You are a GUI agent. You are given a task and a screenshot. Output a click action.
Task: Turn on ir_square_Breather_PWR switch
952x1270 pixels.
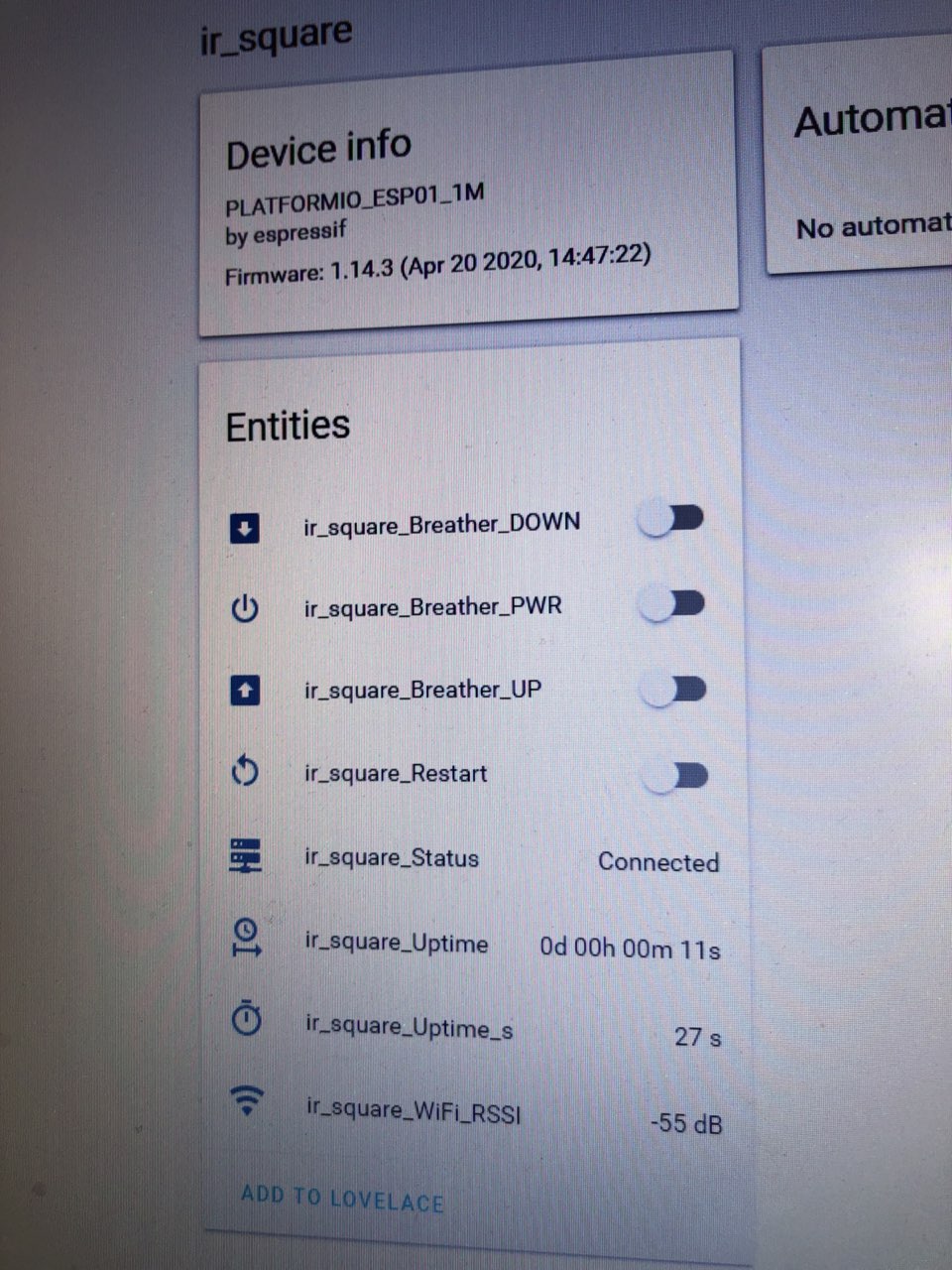pos(673,604)
